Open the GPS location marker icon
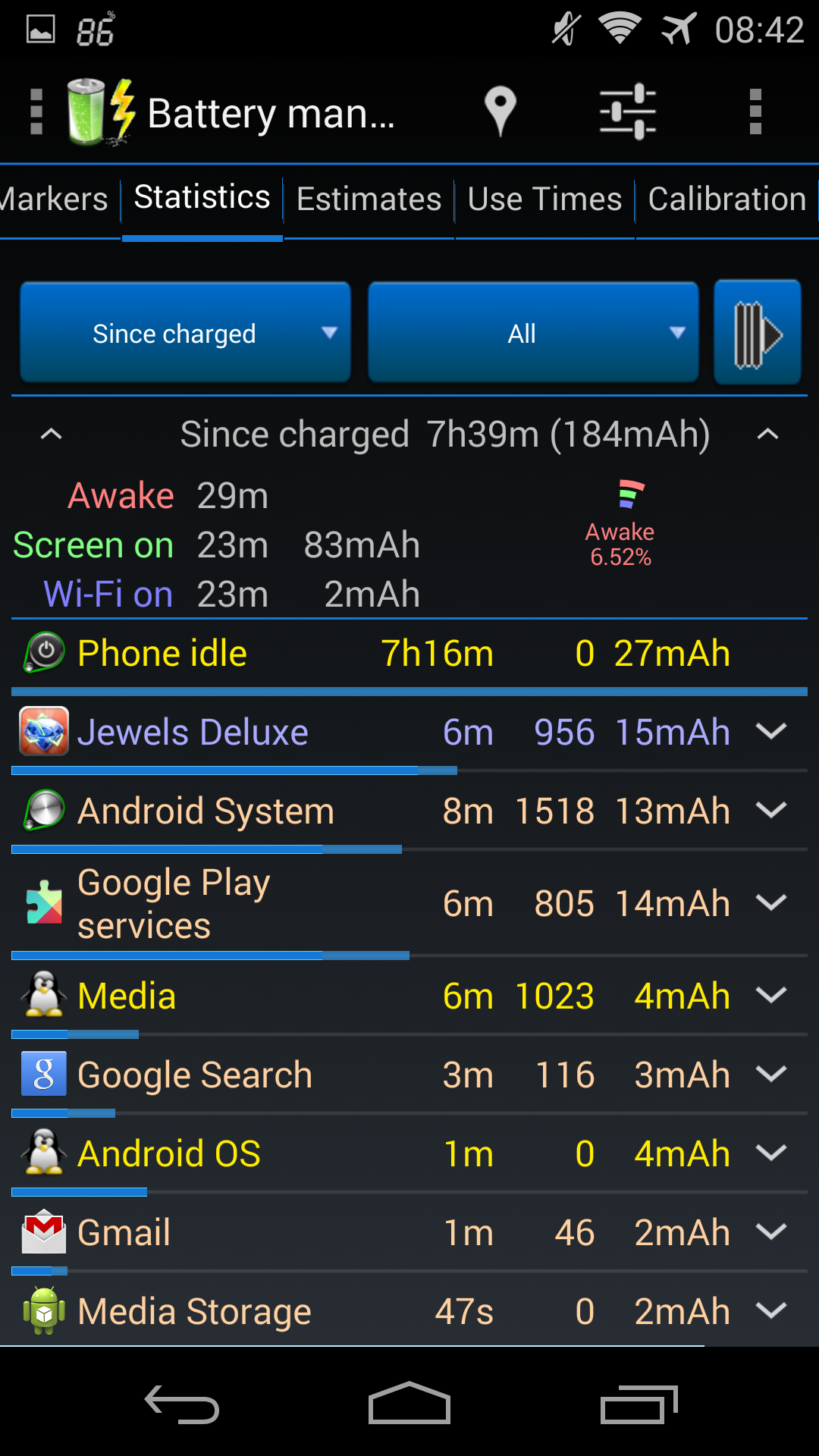 [500, 111]
